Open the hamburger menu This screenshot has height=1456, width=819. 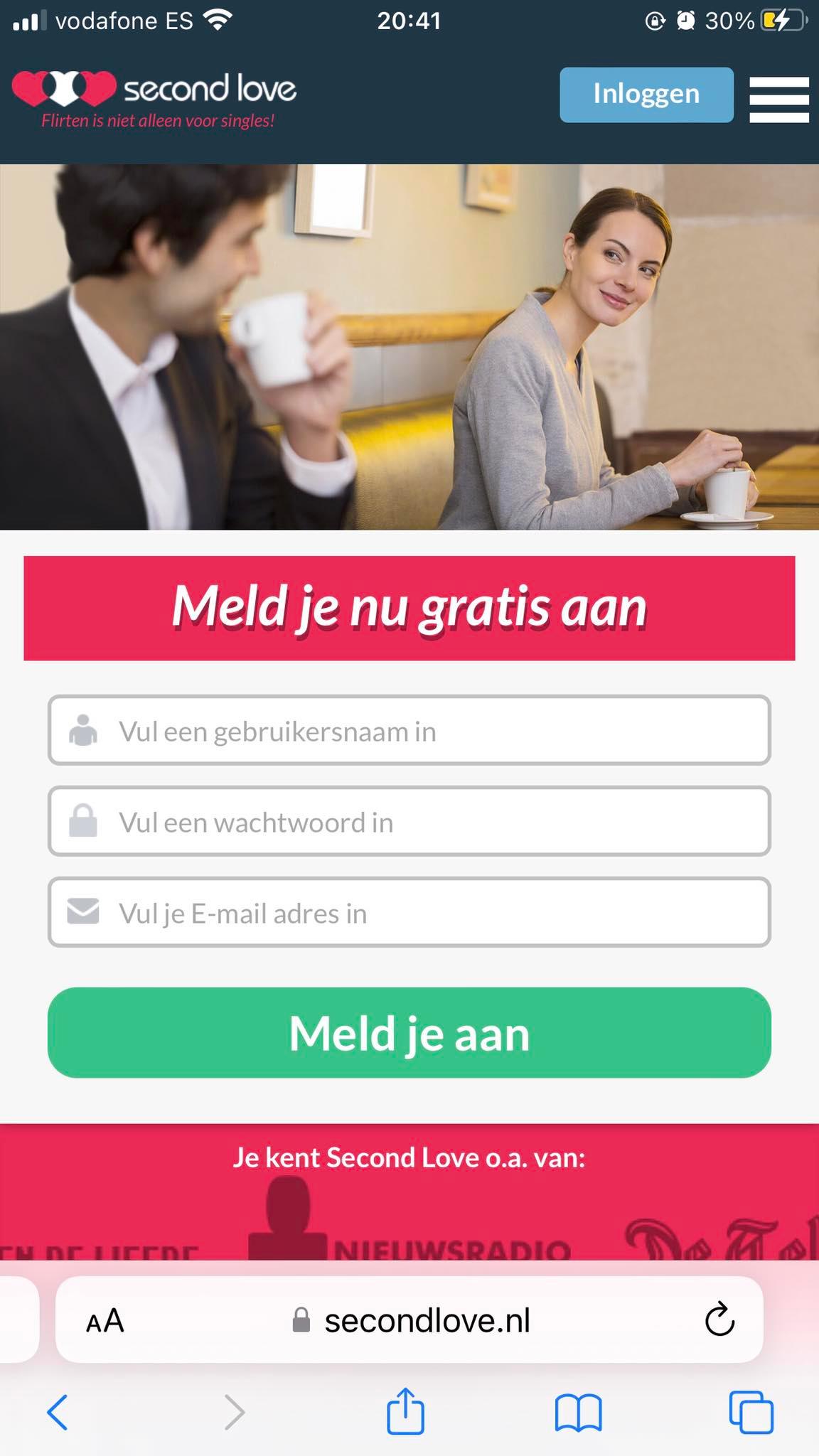pos(779,100)
